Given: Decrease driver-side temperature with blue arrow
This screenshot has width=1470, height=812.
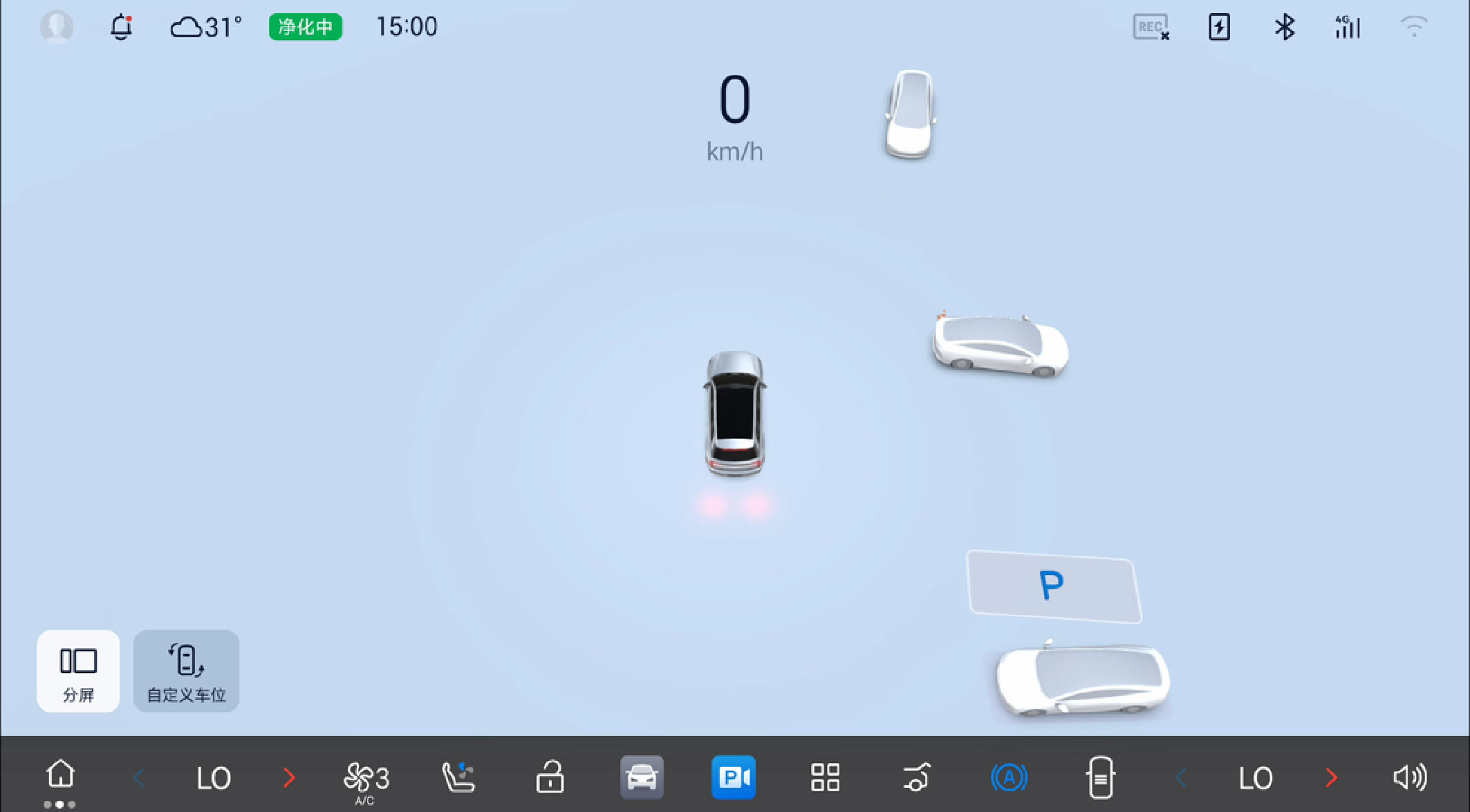Looking at the screenshot, I should point(138,778).
